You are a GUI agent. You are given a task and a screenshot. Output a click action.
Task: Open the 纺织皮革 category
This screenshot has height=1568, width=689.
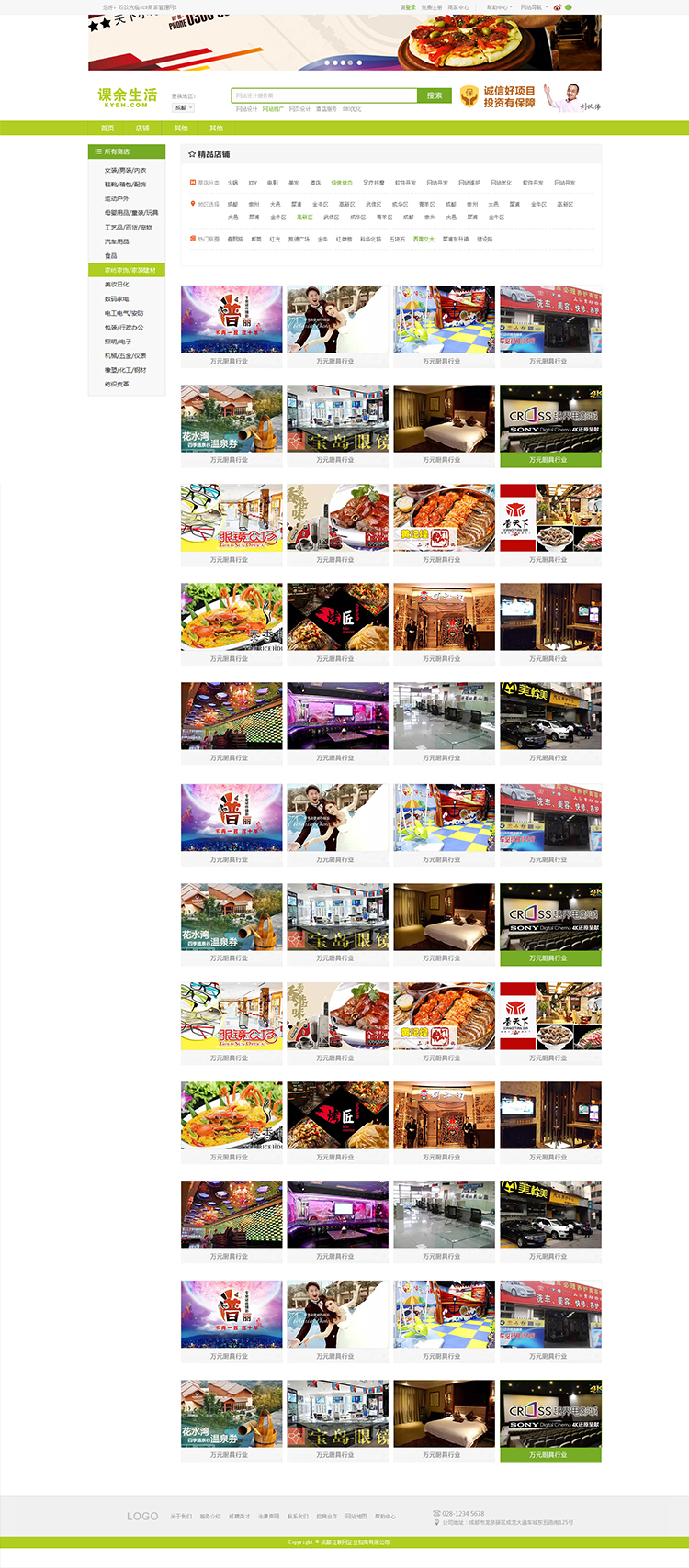click(x=117, y=384)
